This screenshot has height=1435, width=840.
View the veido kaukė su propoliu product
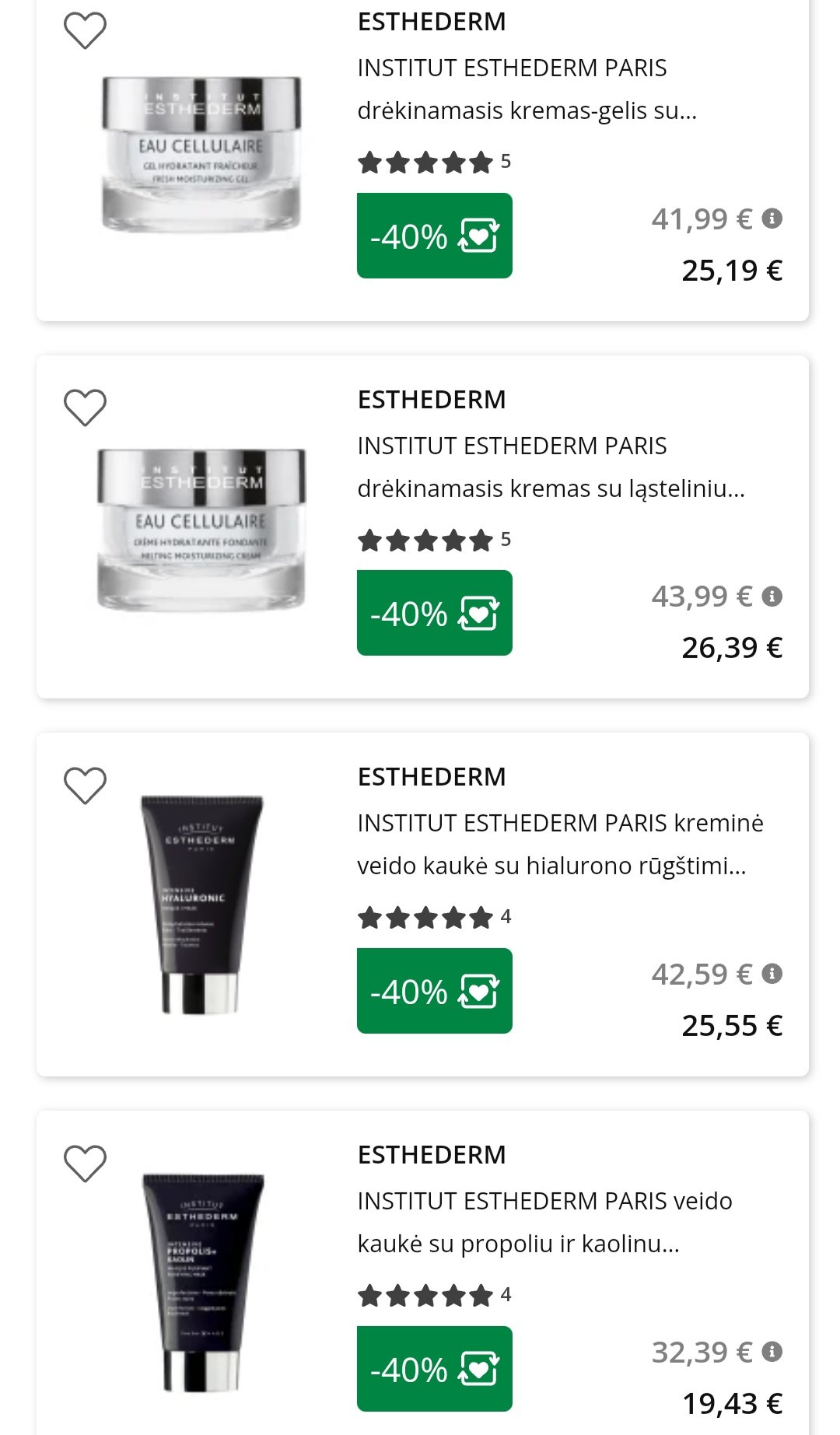tap(422, 1272)
